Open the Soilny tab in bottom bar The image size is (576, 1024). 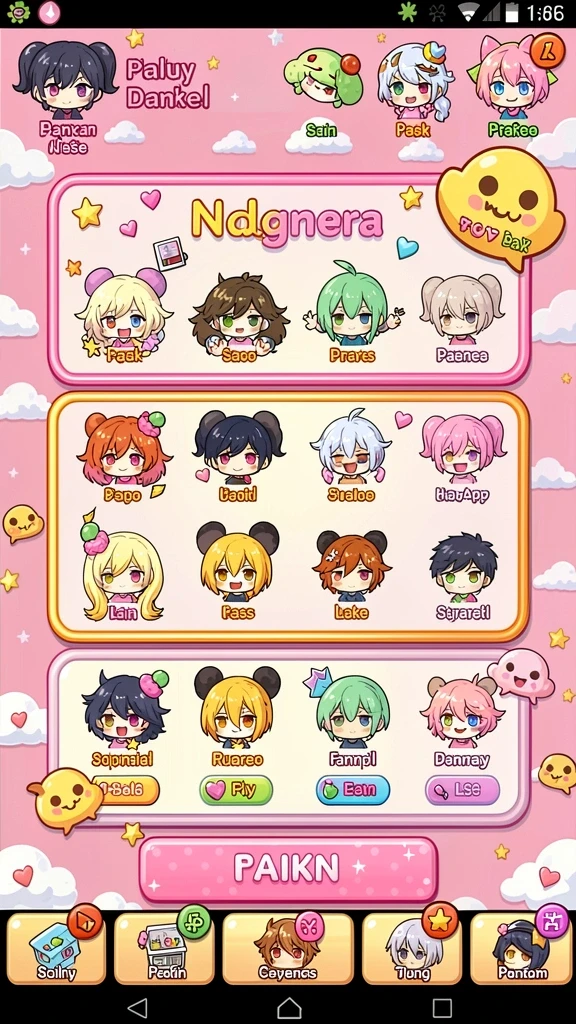coord(57,948)
